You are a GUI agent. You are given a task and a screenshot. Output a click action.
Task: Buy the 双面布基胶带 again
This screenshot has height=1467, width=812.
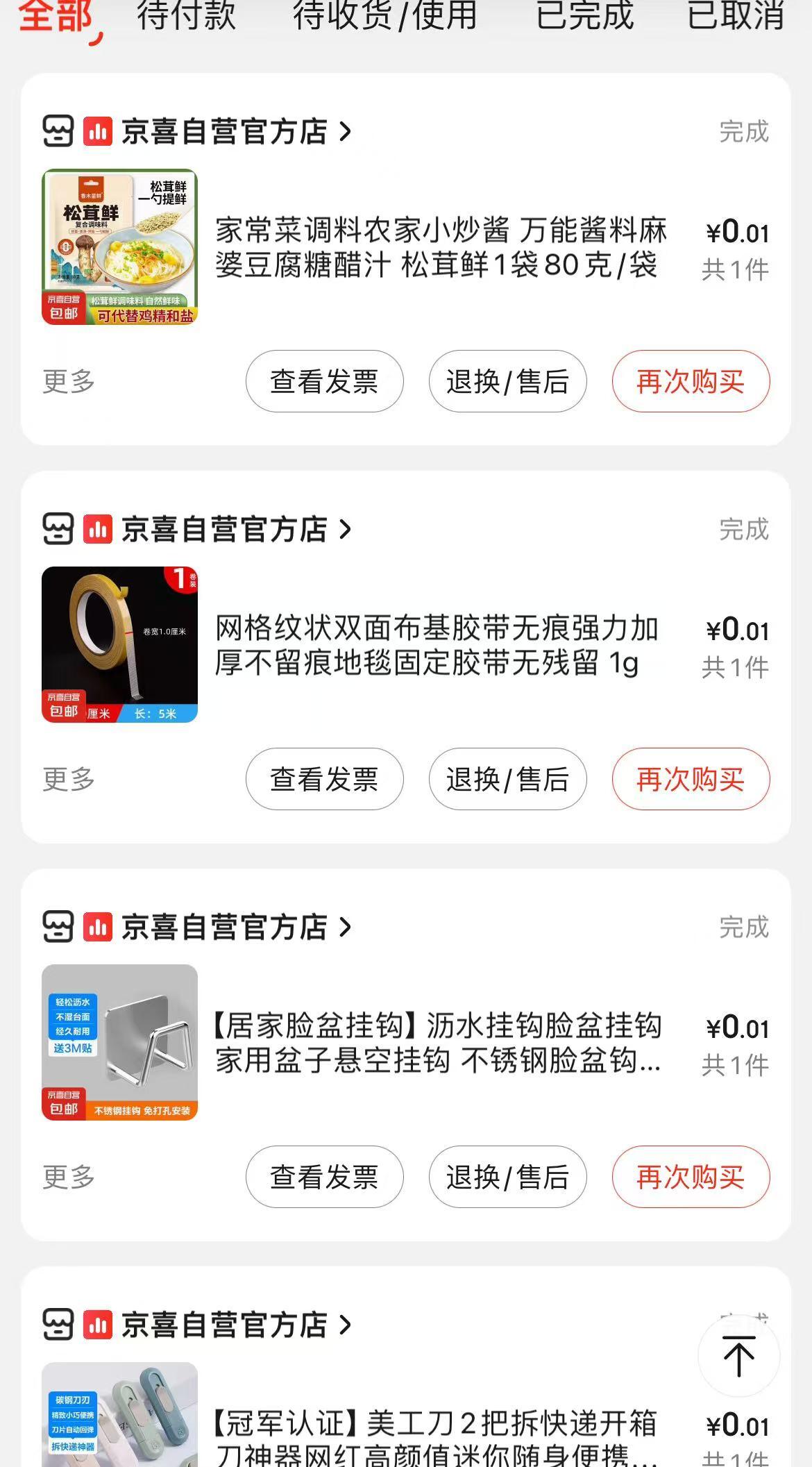coord(691,779)
